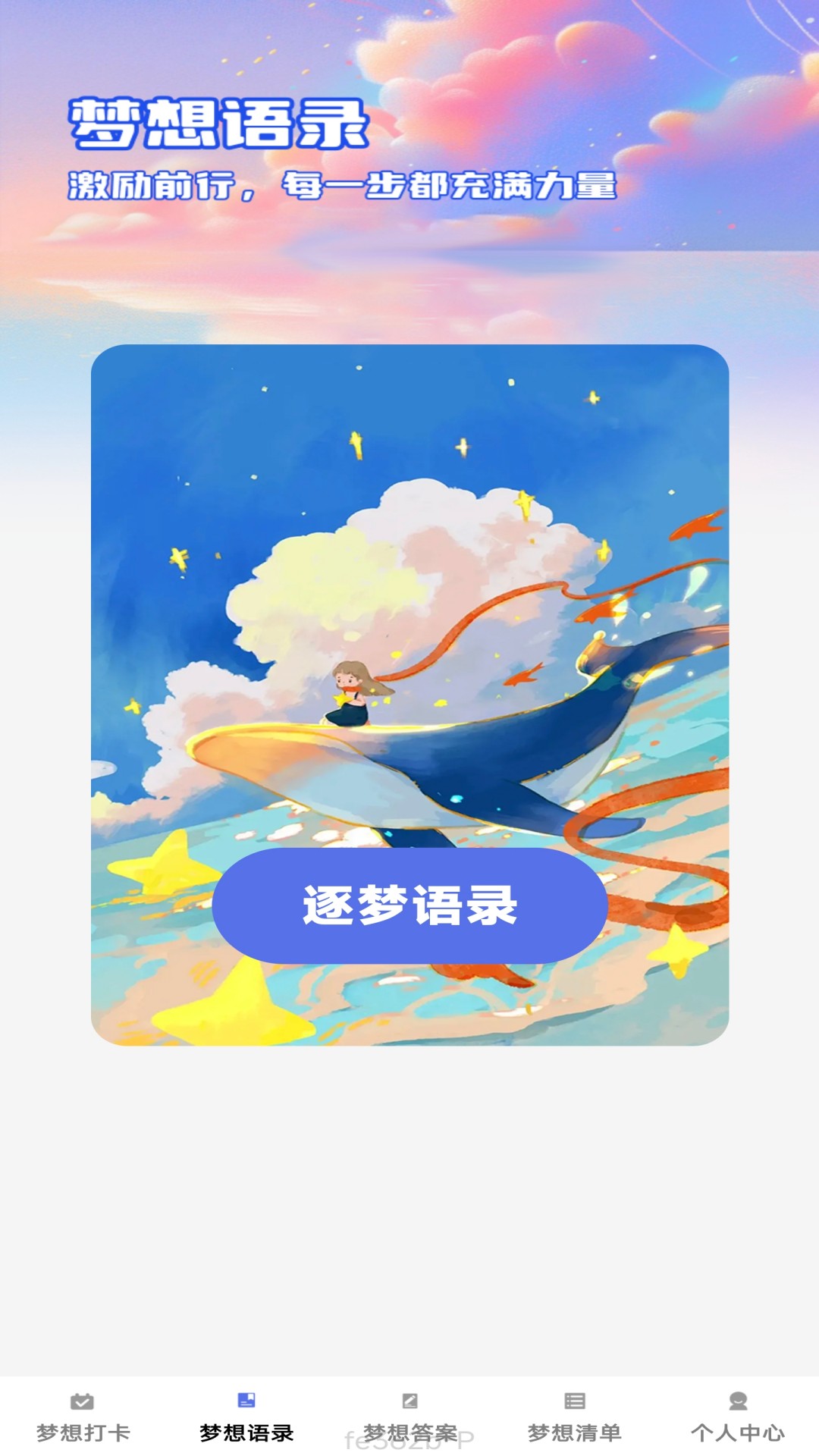Switch to the 梦想打卡 tab
Image resolution: width=819 pixels, height=1456 pixels.
pos(82,1417)
